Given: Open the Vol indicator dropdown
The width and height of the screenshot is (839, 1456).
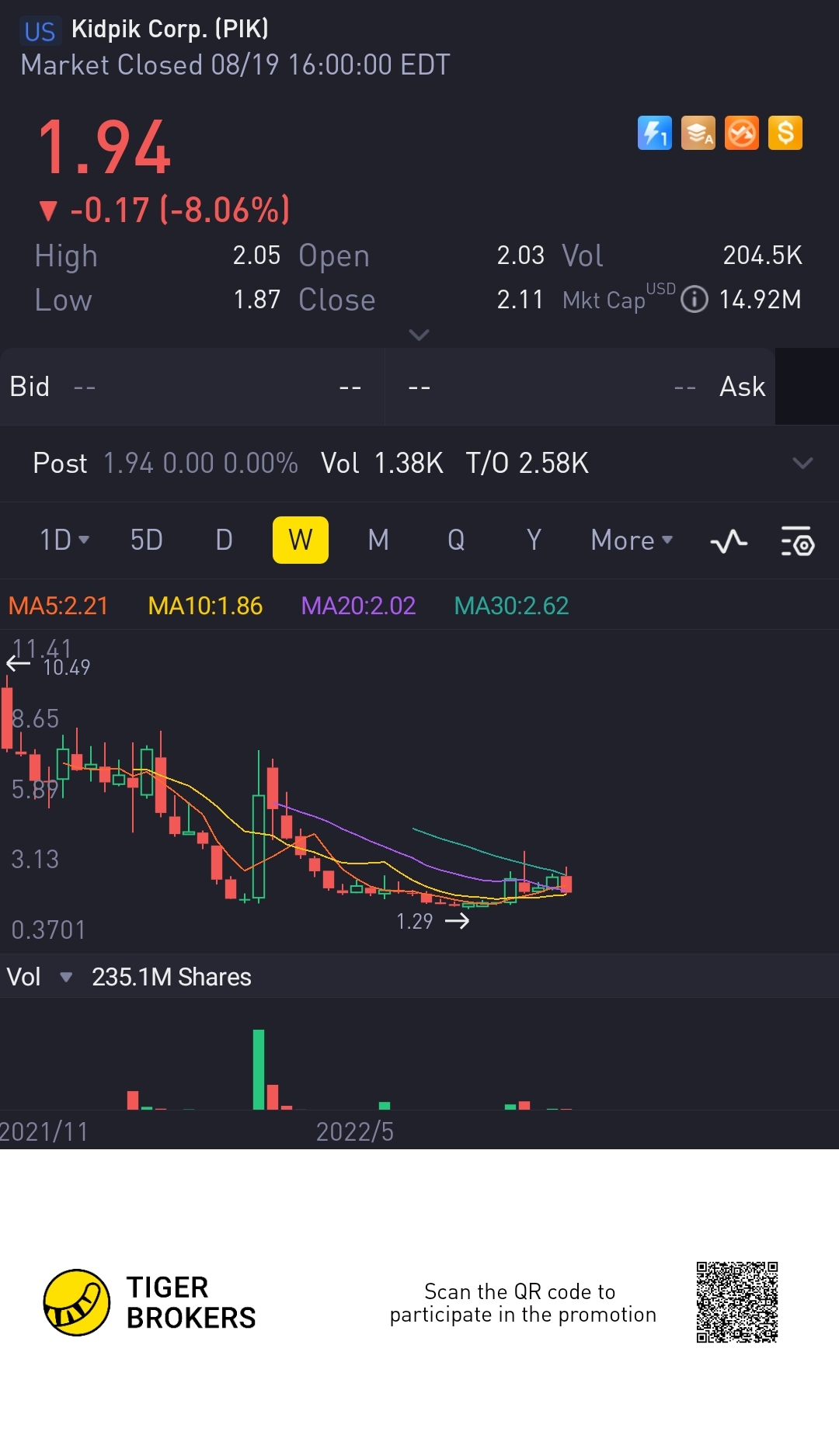Looking at the screenshot, I should click(x=66, y=977).
